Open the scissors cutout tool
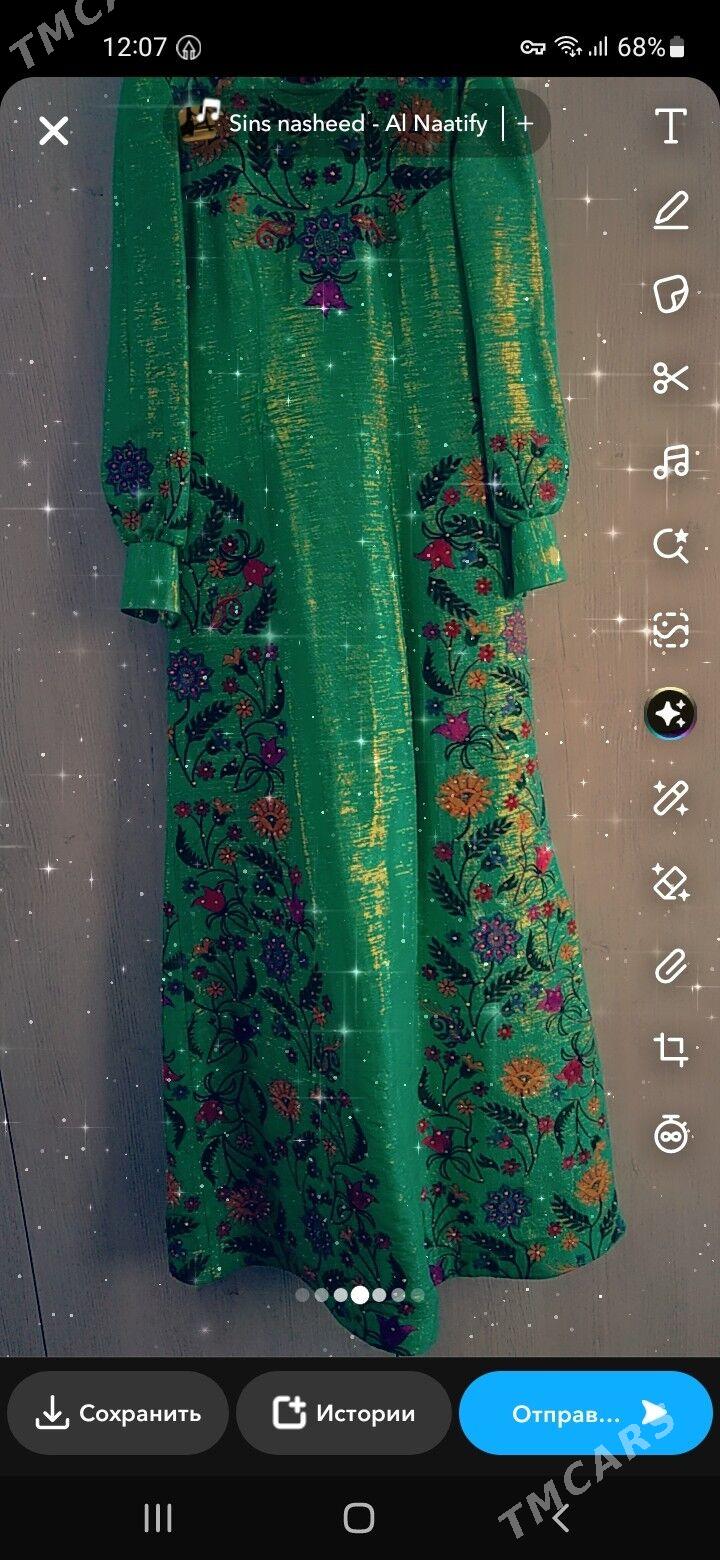 tap(670, 379)
